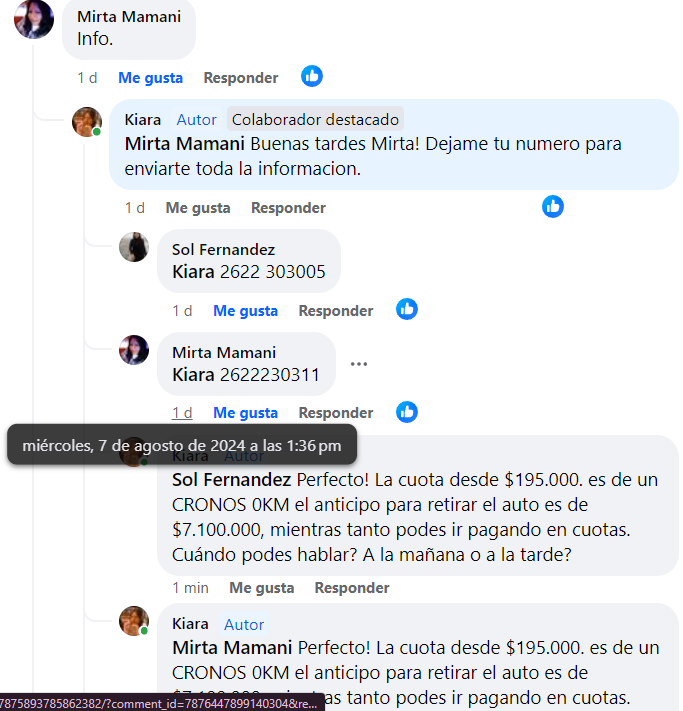This screenshot has width=683, height=711.
Task: Open Kiara's profile picture on first reply
Action: pos(87,122)
